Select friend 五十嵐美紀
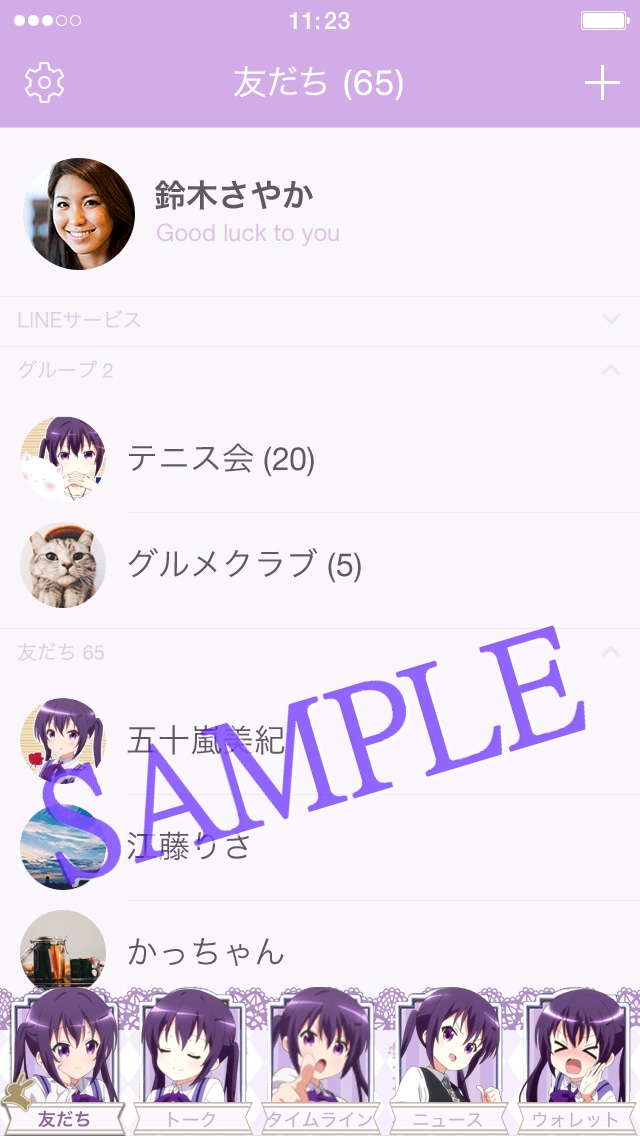Image resolution: width=640 pixels, height=1136 pixels. [x=205, y=741]
